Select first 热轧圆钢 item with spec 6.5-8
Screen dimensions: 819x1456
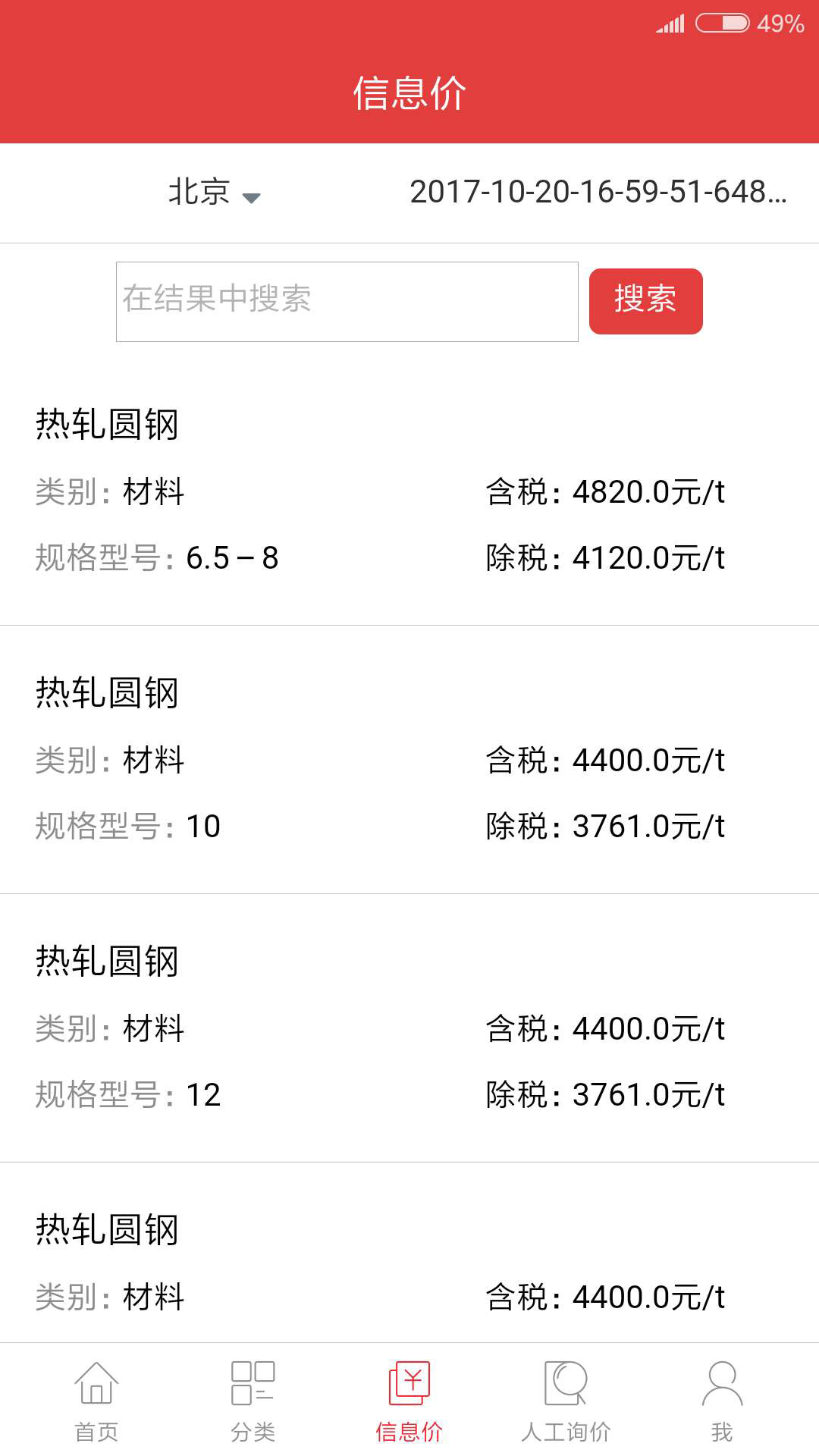409,493
